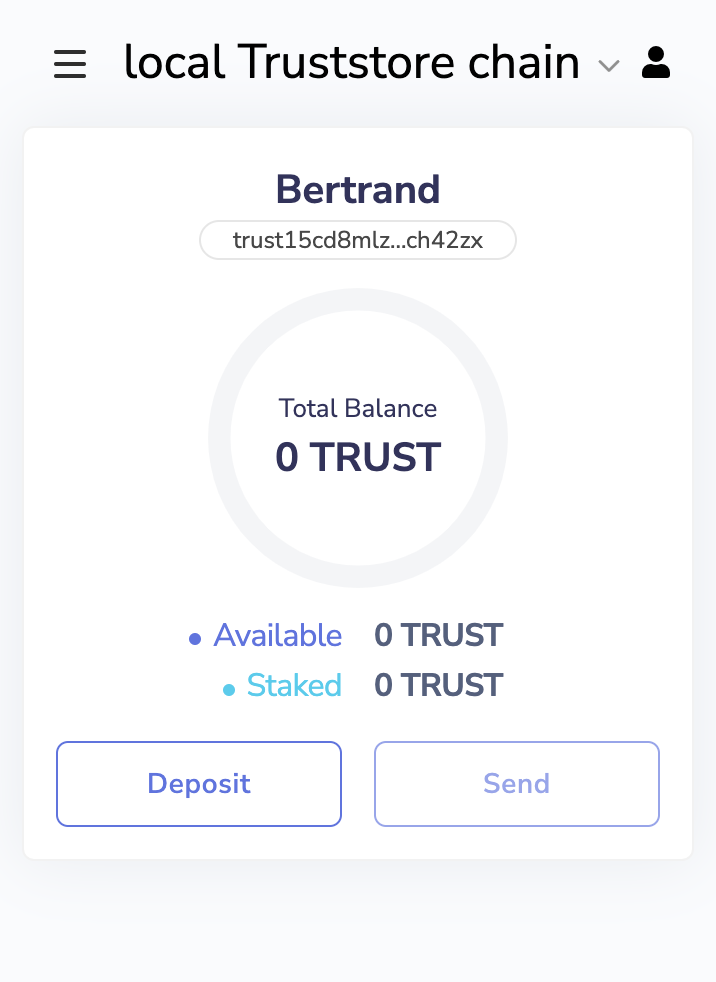716x982 pixels.
Task: Select the Send button
Action: tap(517, 784)
